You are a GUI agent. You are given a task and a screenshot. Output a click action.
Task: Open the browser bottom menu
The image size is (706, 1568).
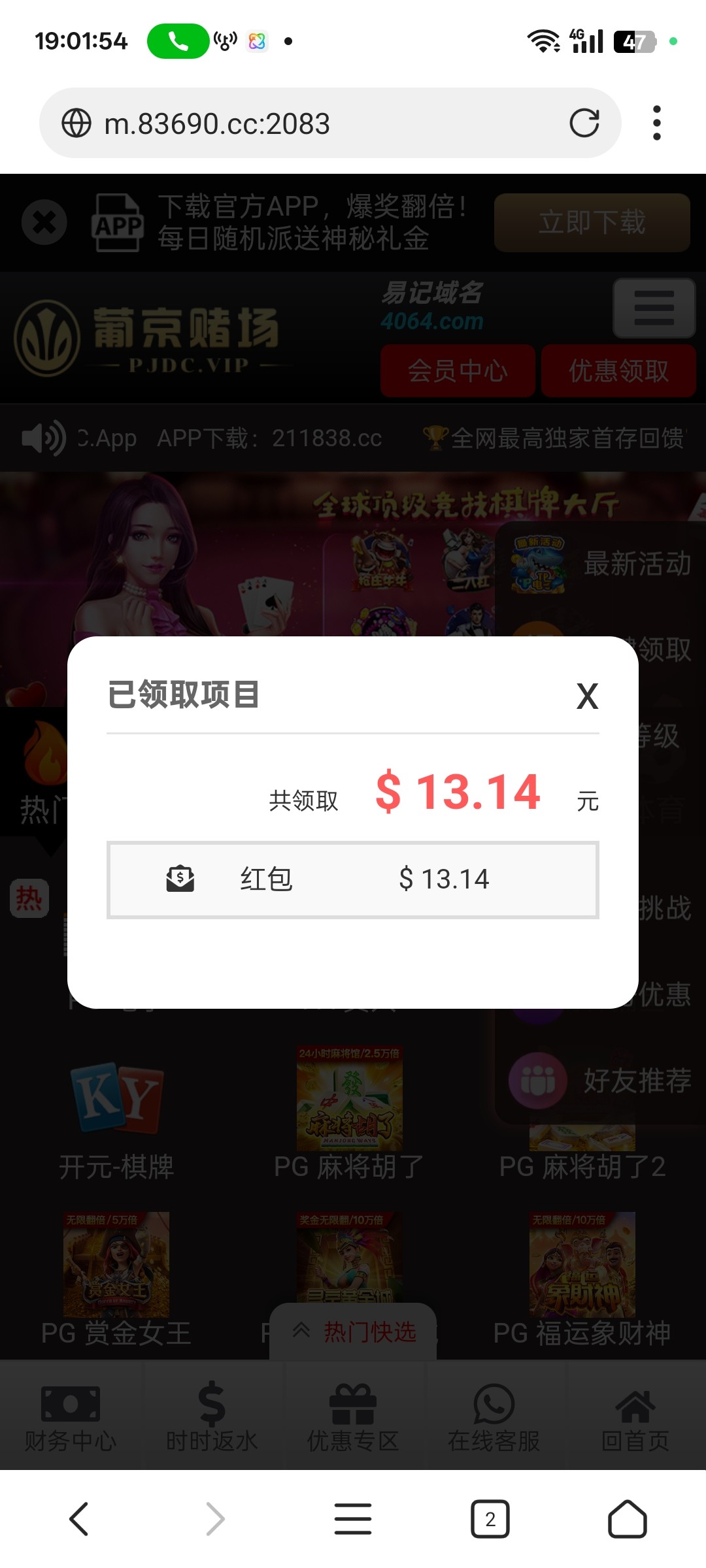click(x=353, y=1519)
